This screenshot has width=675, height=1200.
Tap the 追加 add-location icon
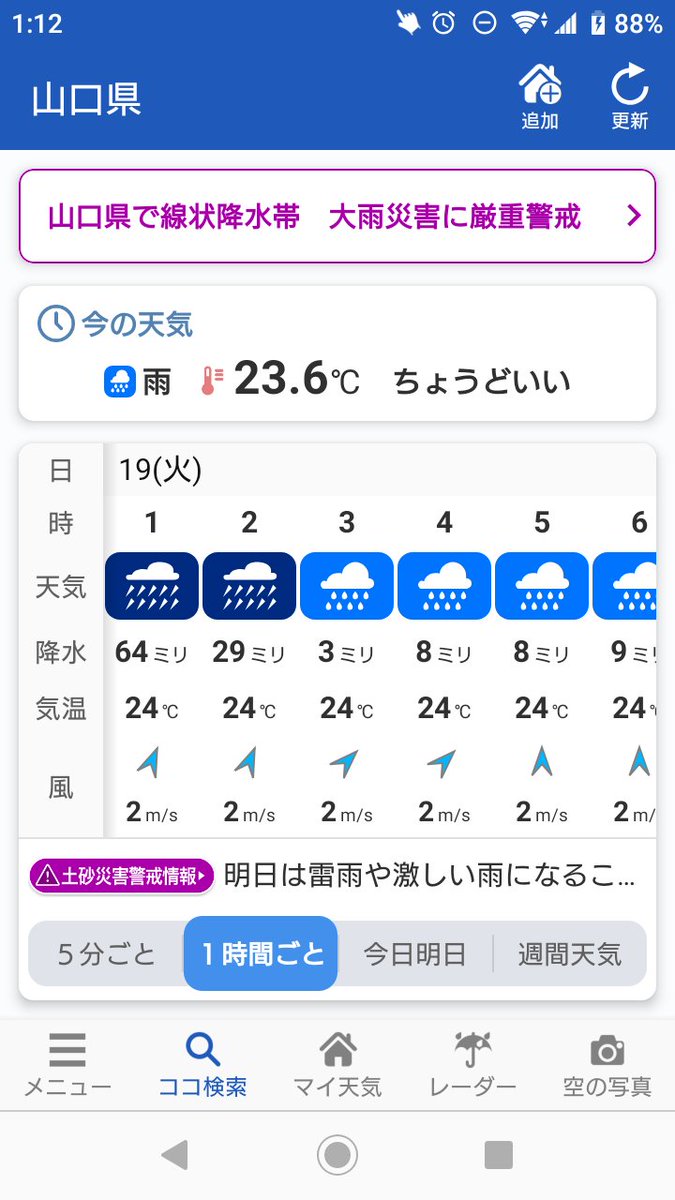[x=540, y=99]
